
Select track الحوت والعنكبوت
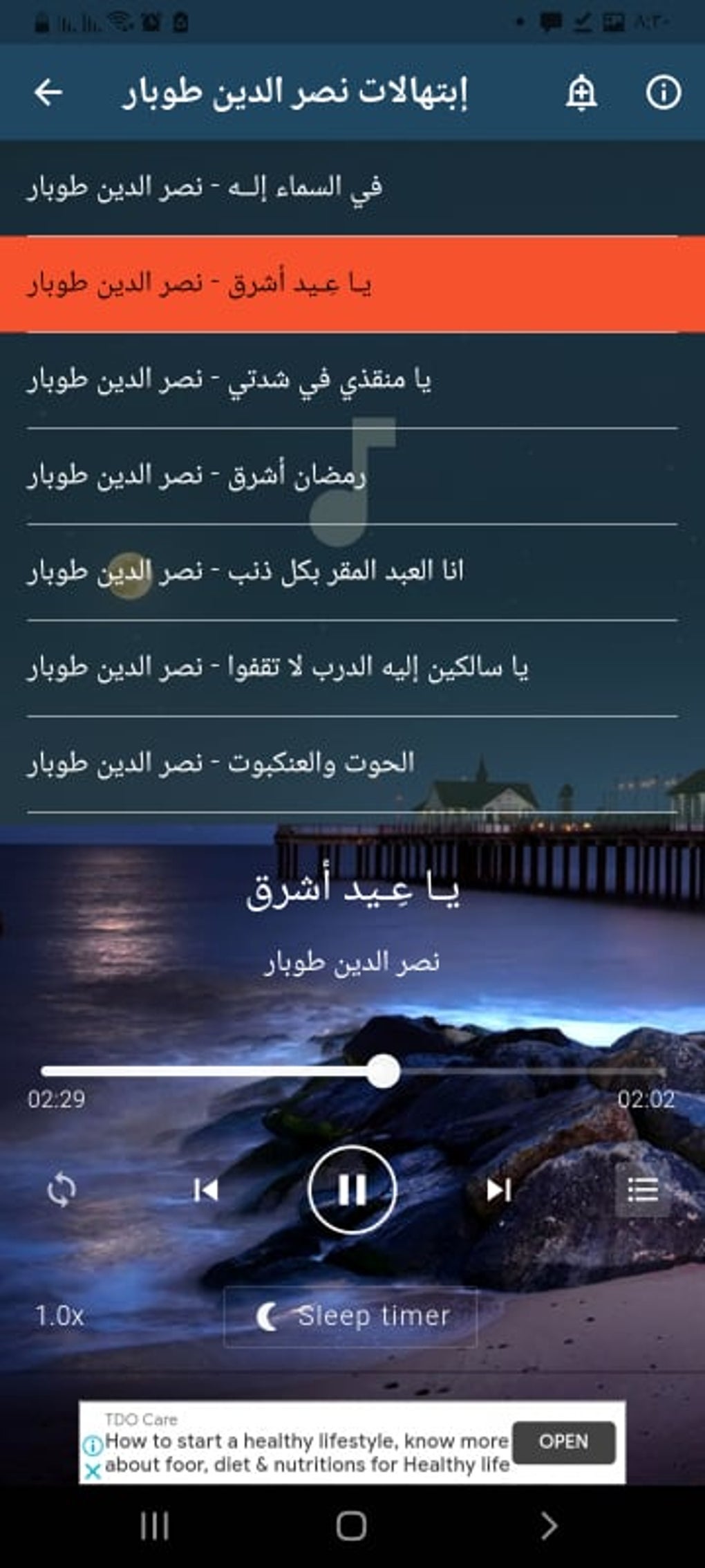pyautogui.click(x=352, y=764)
